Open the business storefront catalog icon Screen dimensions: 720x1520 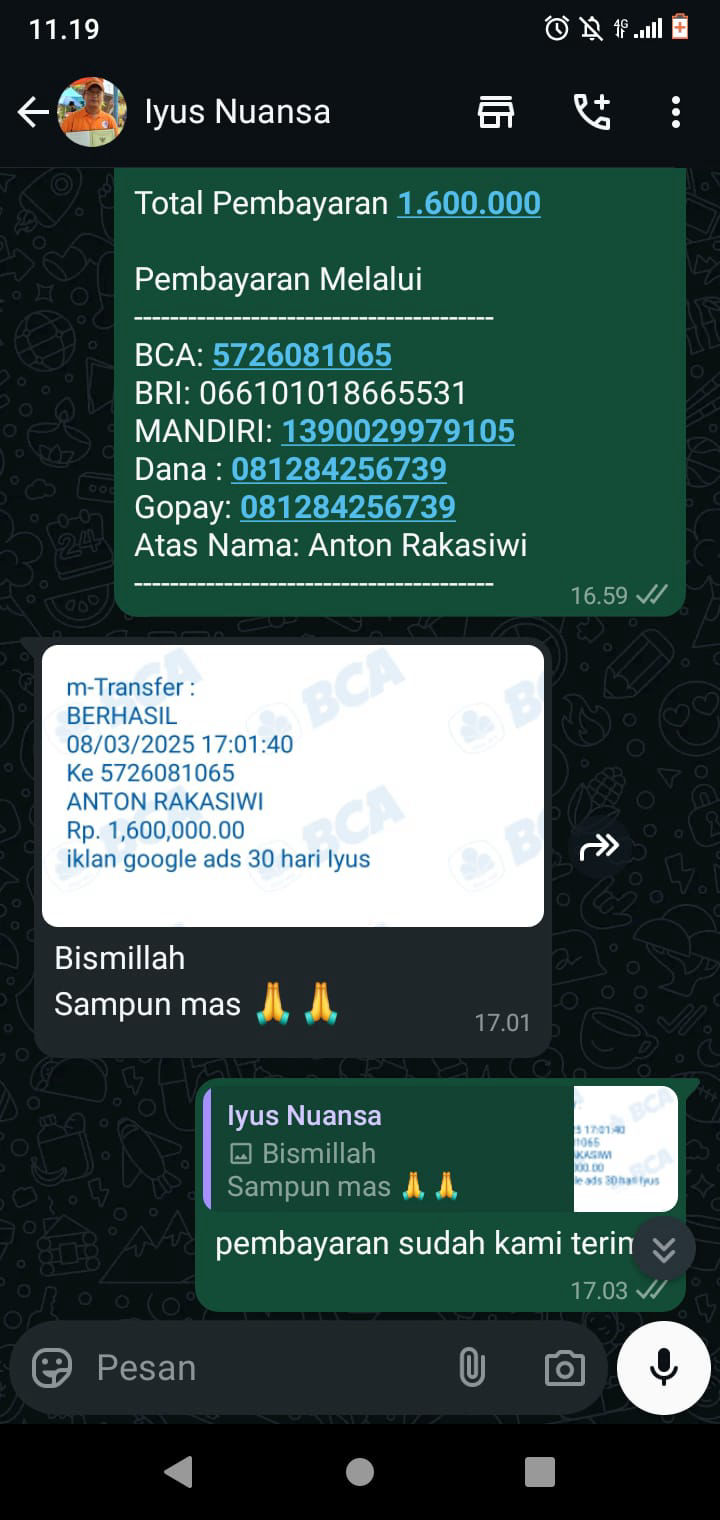496,112
